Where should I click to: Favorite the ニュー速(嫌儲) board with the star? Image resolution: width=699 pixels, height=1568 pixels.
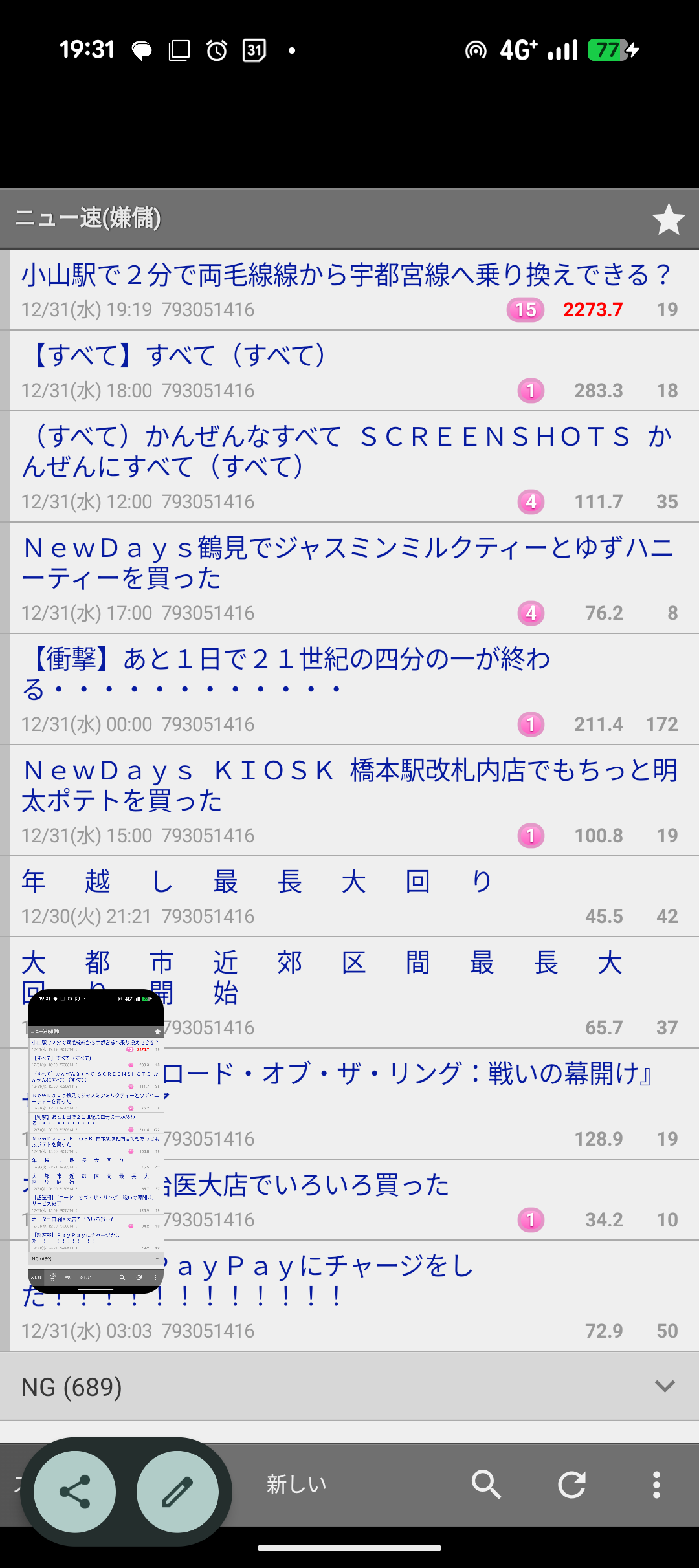coord(668,219)
